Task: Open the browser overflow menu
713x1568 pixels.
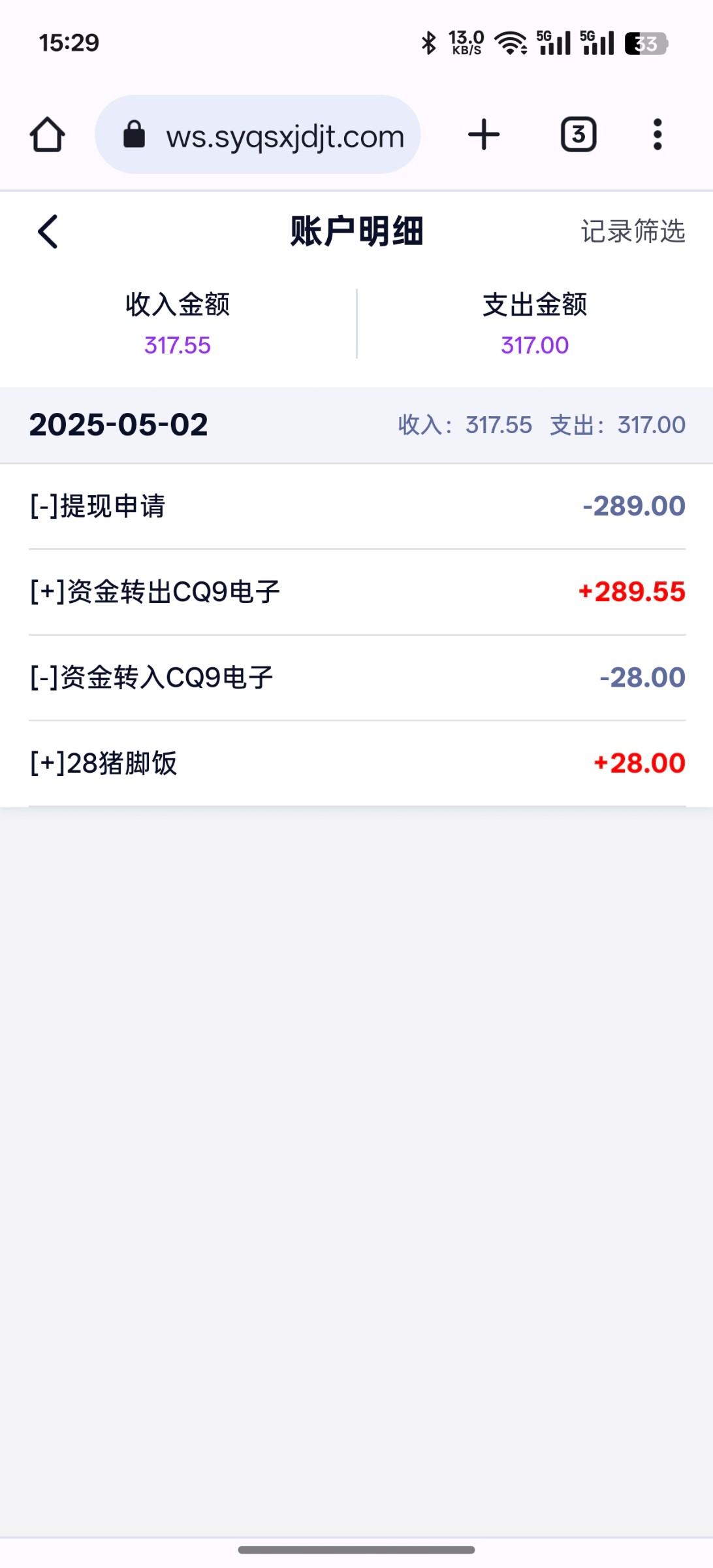Action: pos(658,135)
